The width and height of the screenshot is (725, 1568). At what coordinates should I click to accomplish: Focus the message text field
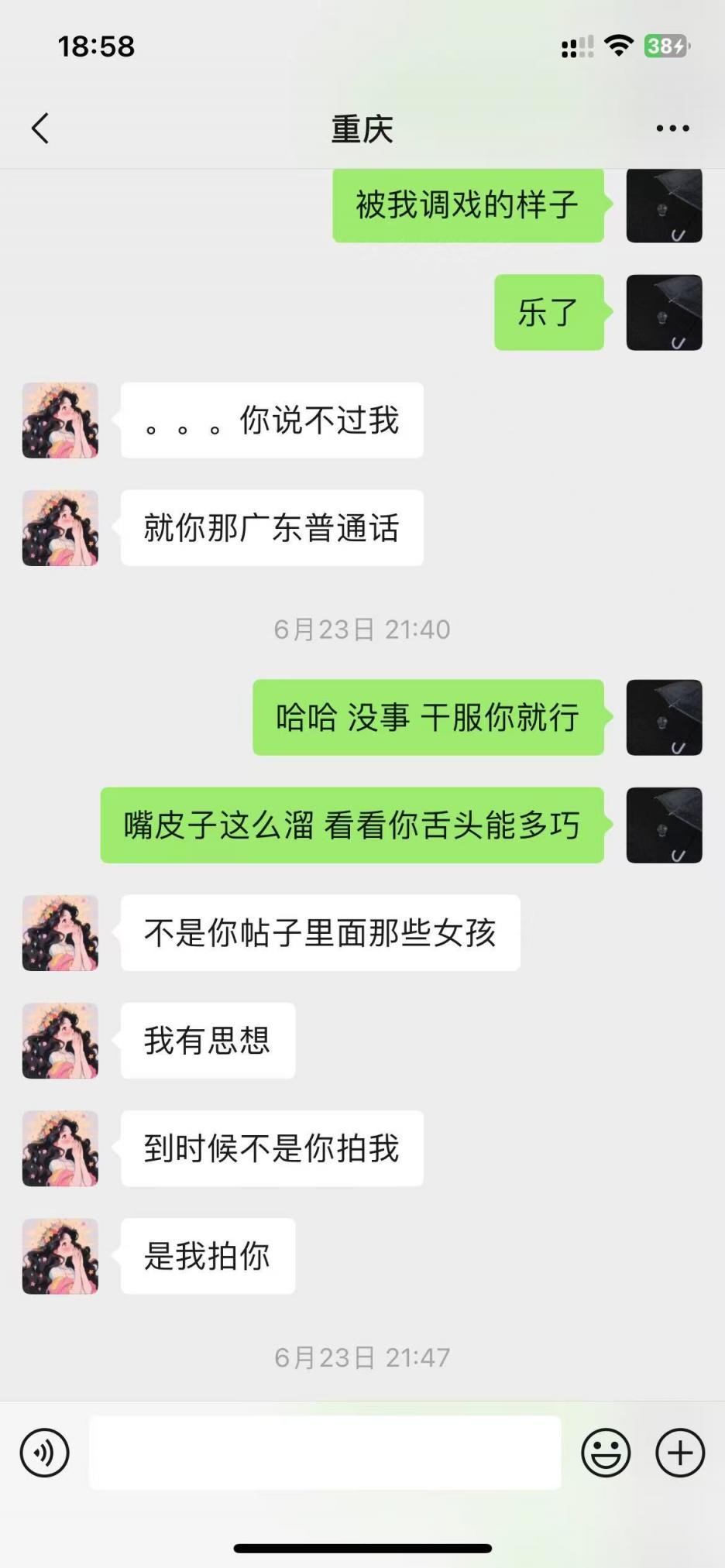[325, 1453]
